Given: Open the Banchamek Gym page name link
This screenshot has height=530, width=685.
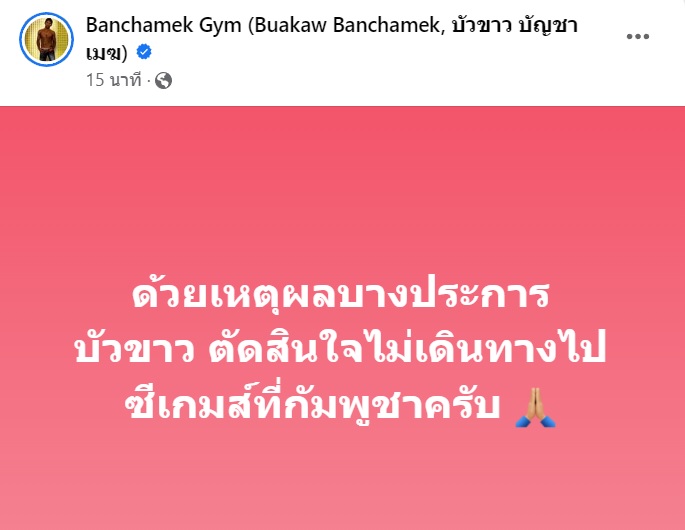Looking at the screenshot, I should pyautogui.click(x=332, y=38).
